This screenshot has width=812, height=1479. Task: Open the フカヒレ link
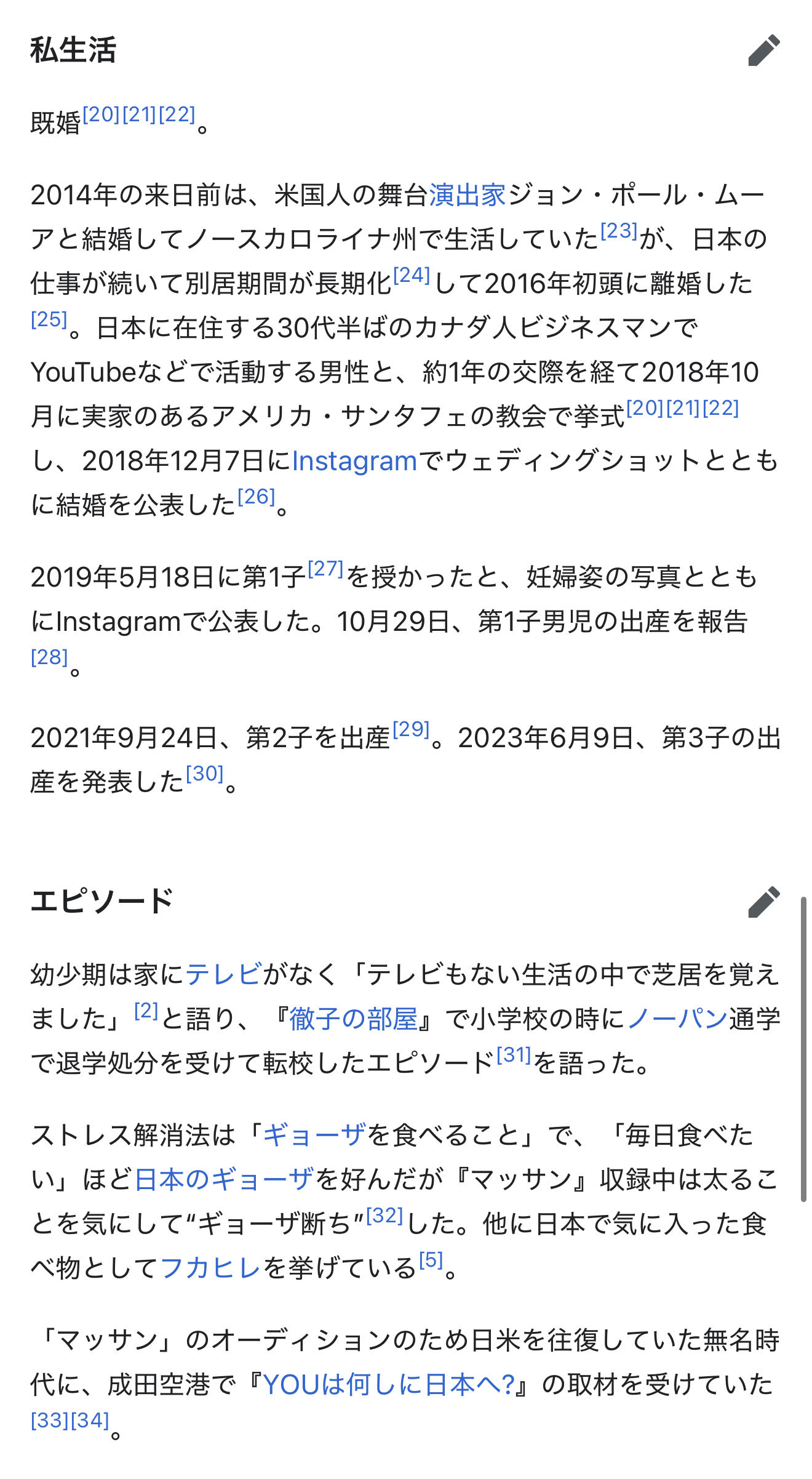[210, 1268]
